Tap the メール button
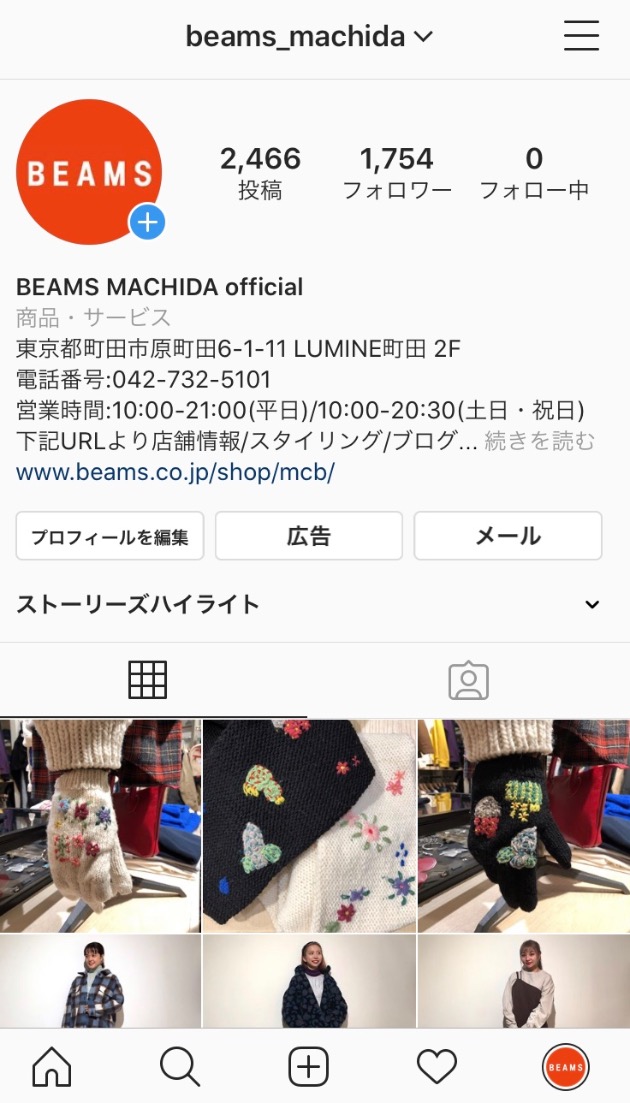 point(508,536)
